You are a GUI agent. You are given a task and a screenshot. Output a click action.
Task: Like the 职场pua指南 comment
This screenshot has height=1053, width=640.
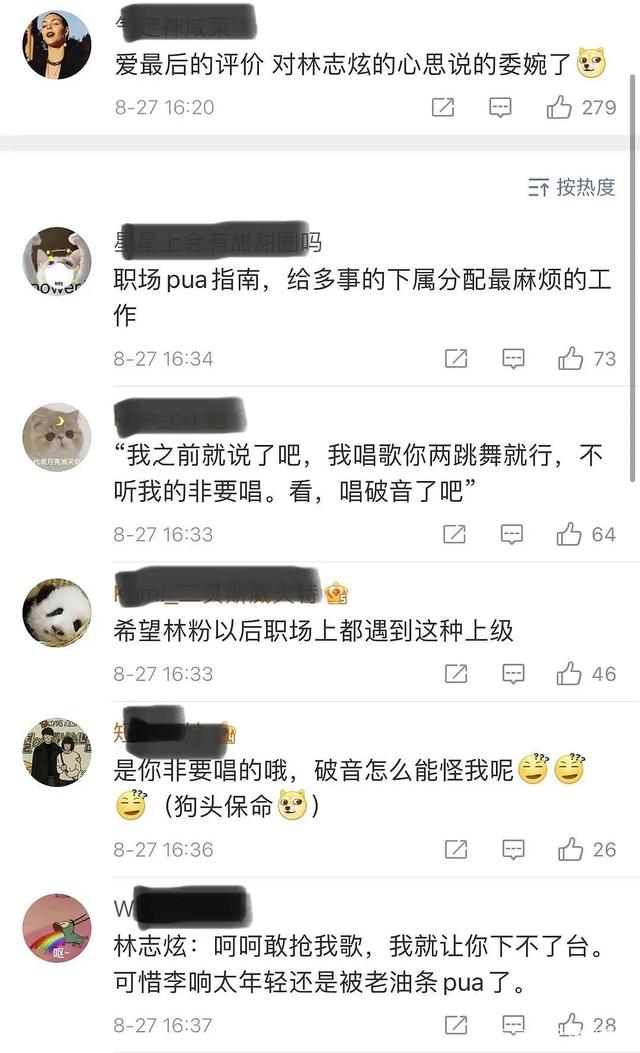point(571,358)
